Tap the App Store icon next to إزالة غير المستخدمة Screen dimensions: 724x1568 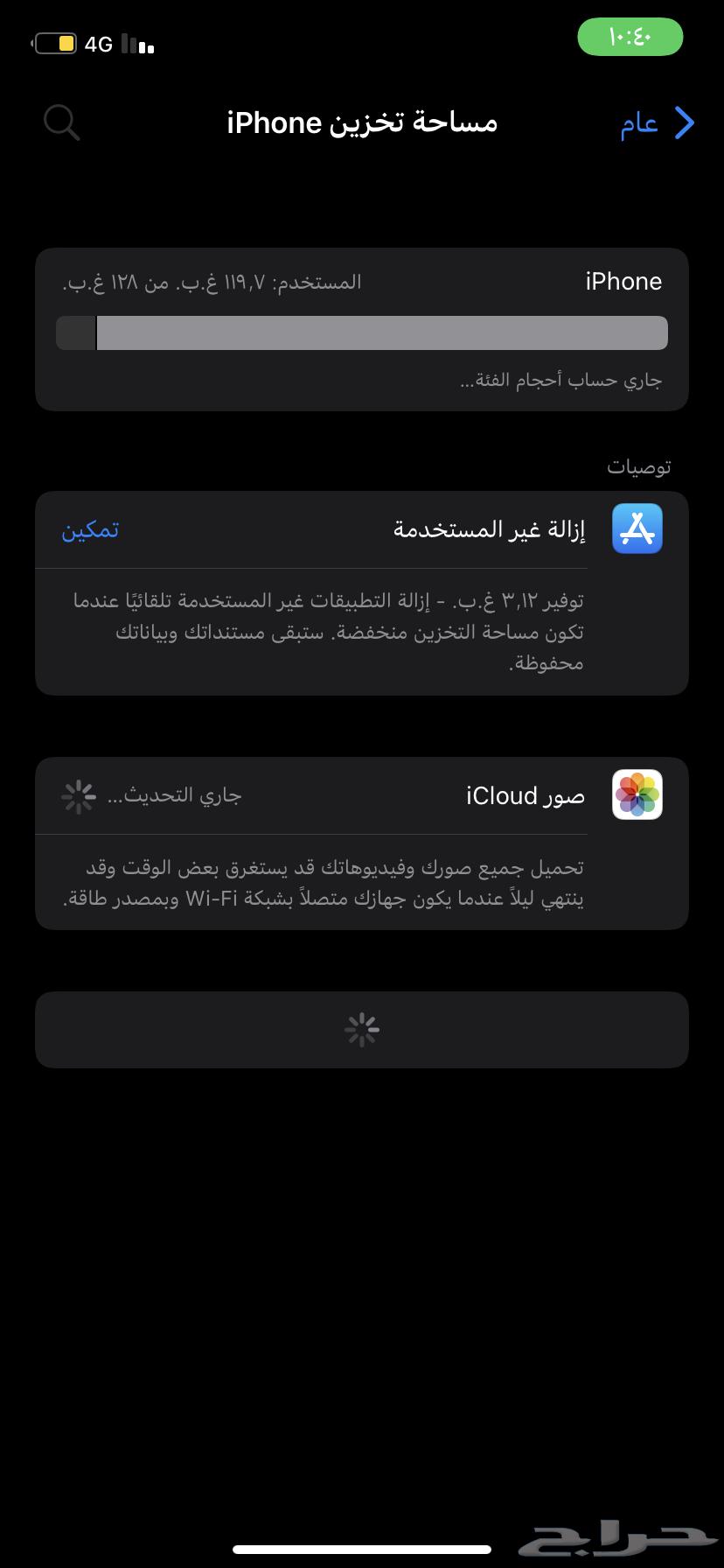[637, 528]
